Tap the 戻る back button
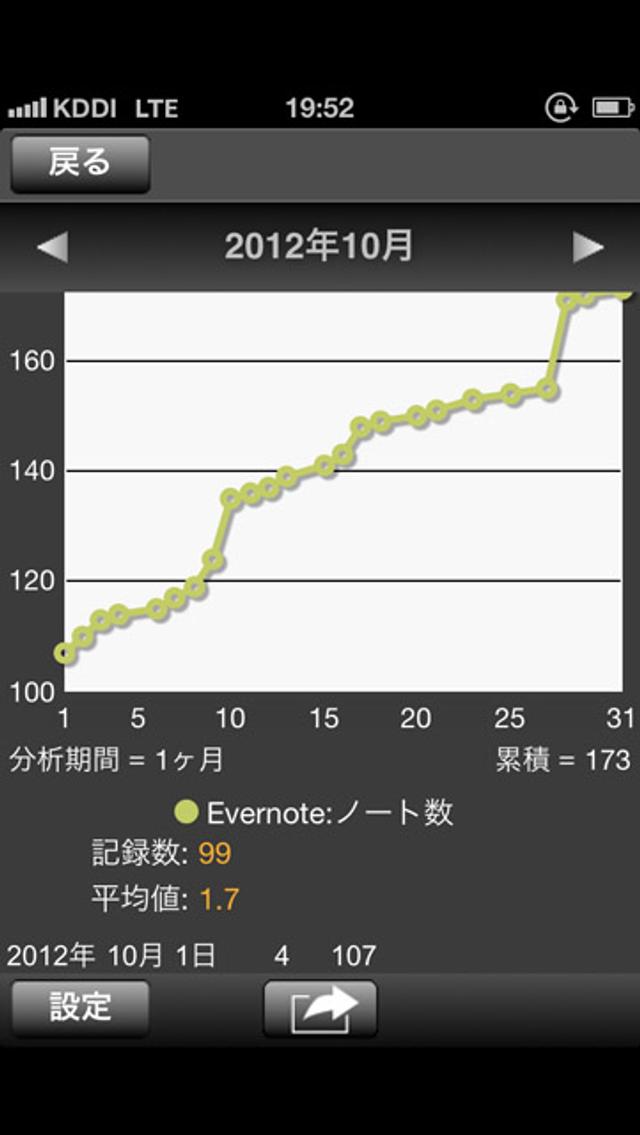 [80, 163]
